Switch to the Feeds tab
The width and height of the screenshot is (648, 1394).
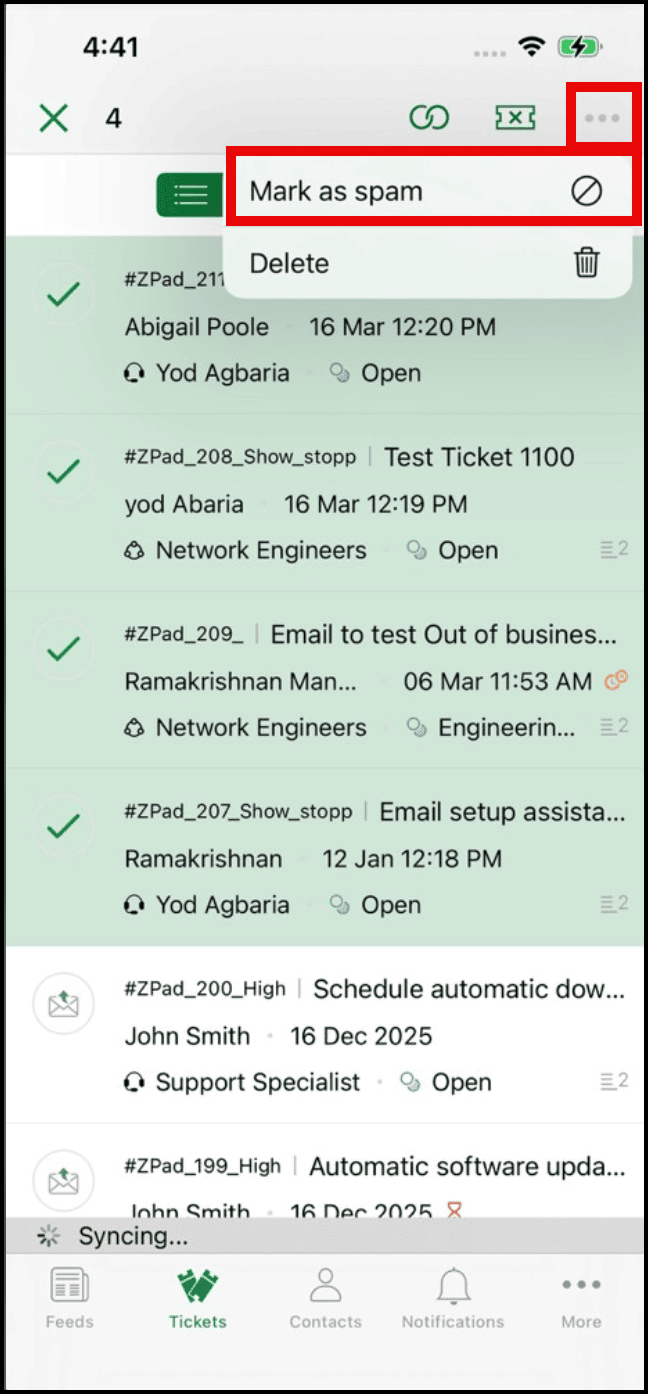pos(69,1298)
